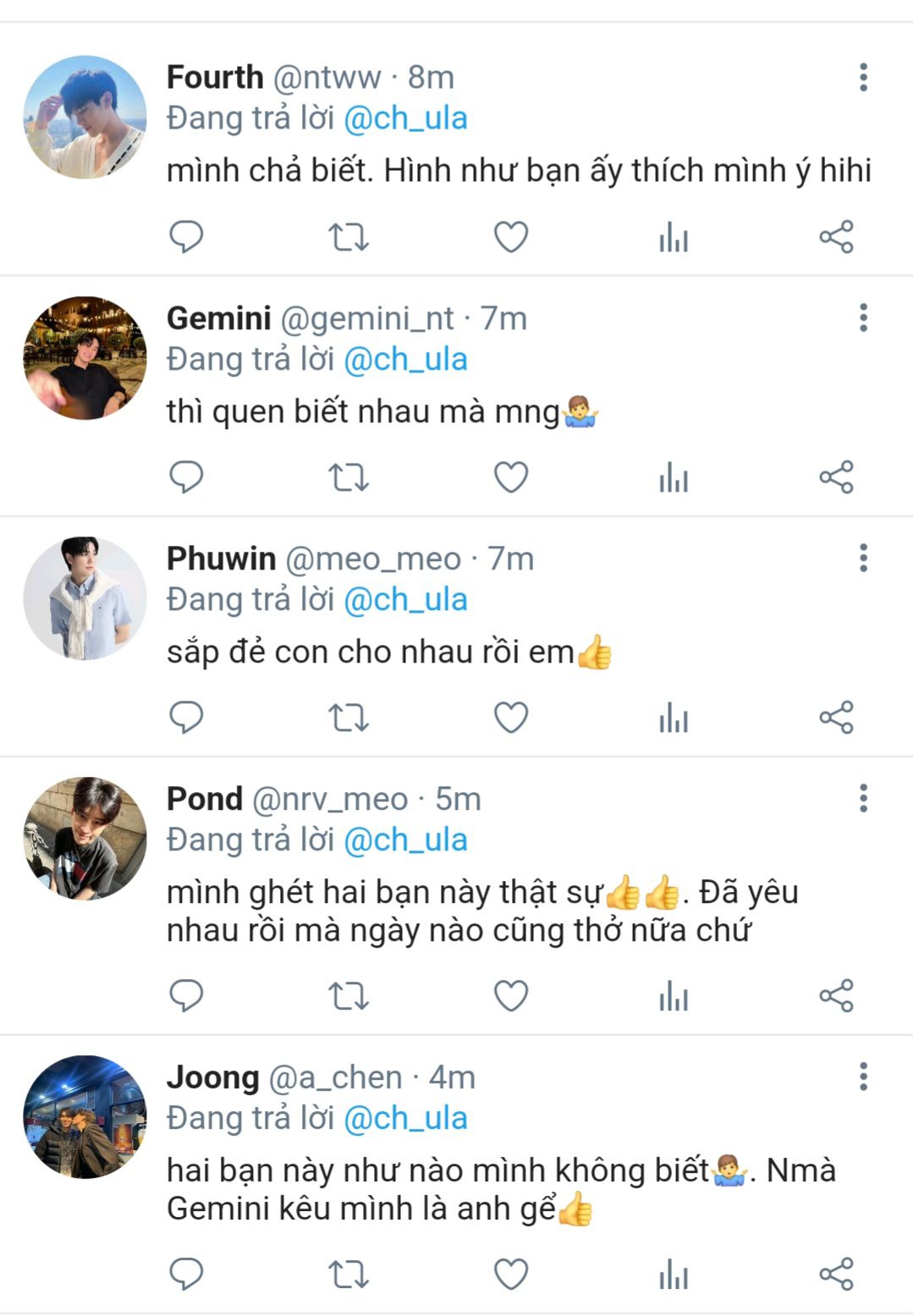Retweet Gemini's reply
This screenshot has width=913, height=1316.
click(348, 477)
